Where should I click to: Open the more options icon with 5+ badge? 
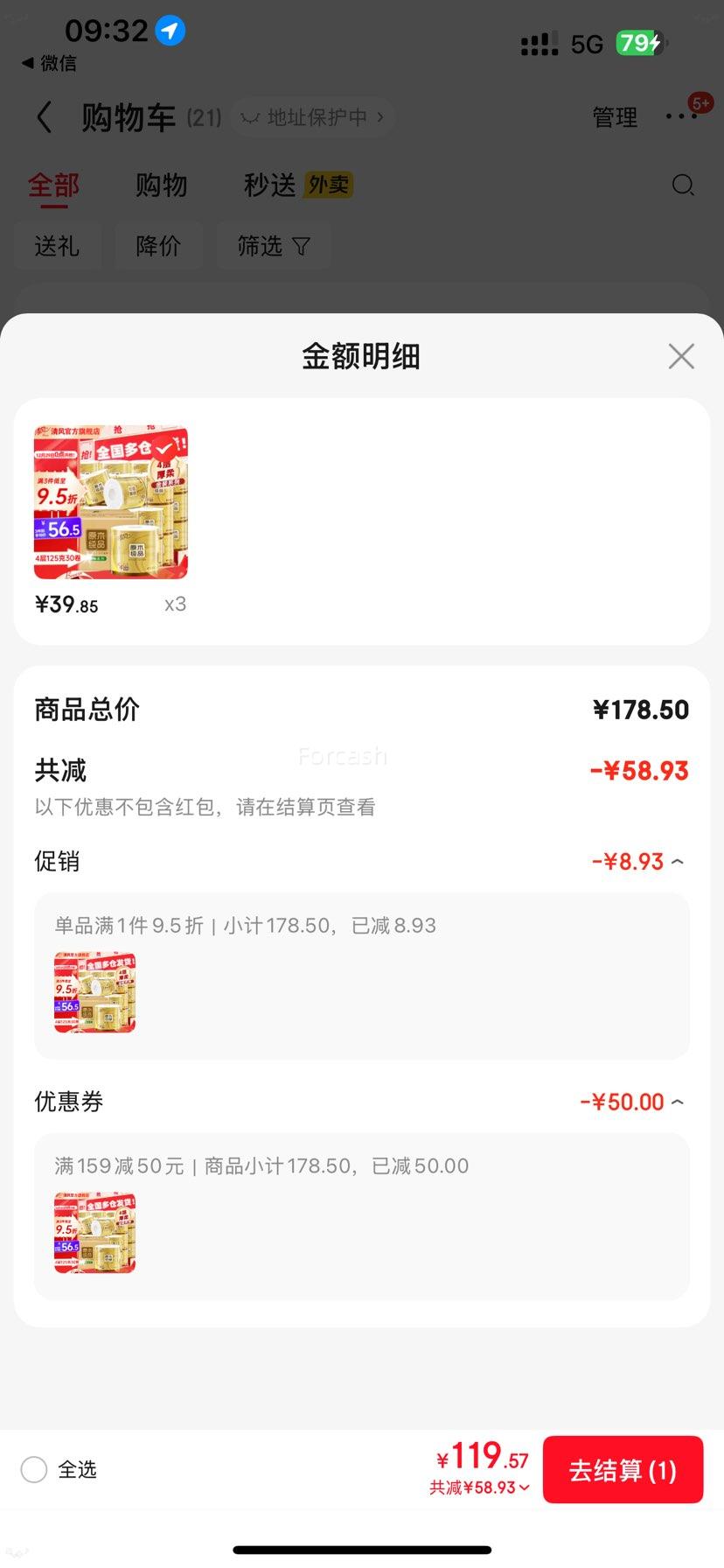(683, 116)
